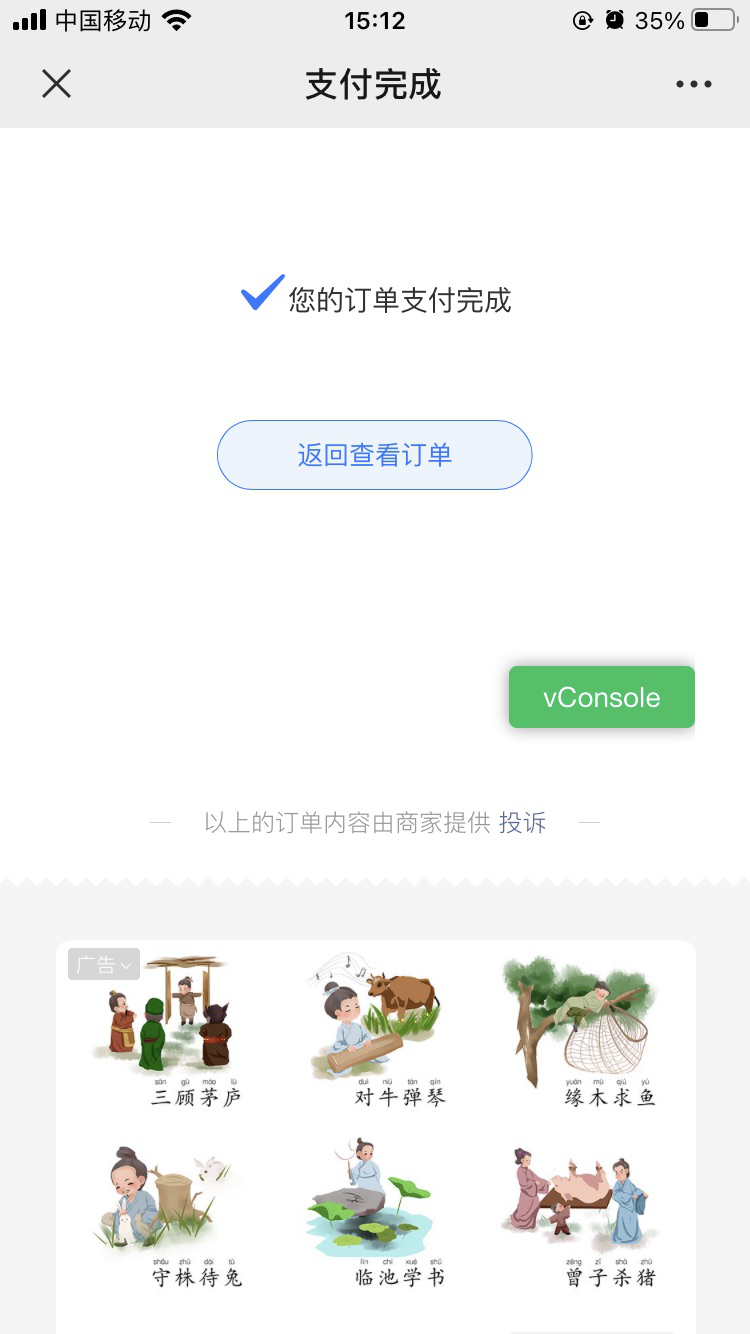Tap the 支付完成 page title
The height and width of the screenshot is (1334, 750).
pos(374,84)
